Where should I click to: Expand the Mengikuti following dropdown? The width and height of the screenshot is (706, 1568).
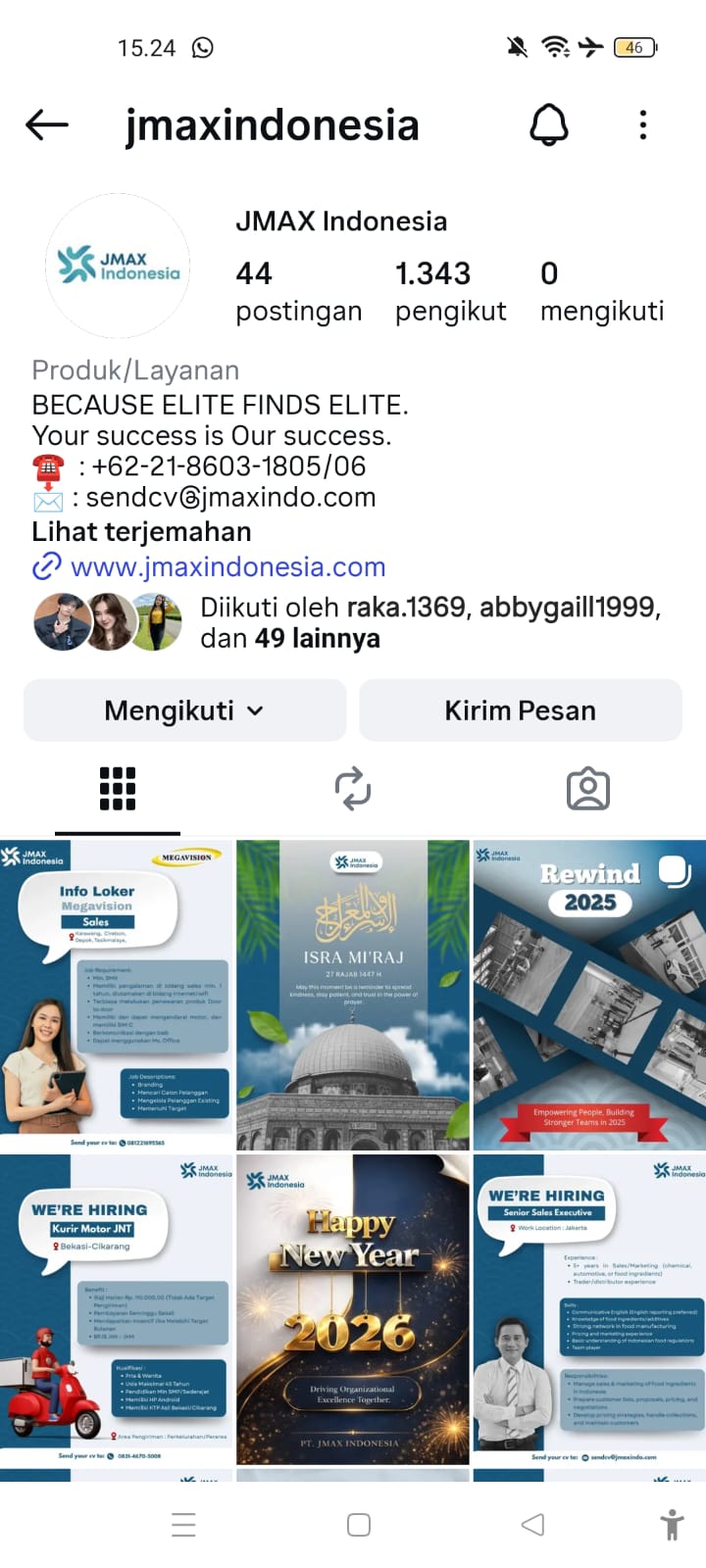coord(184,710)
